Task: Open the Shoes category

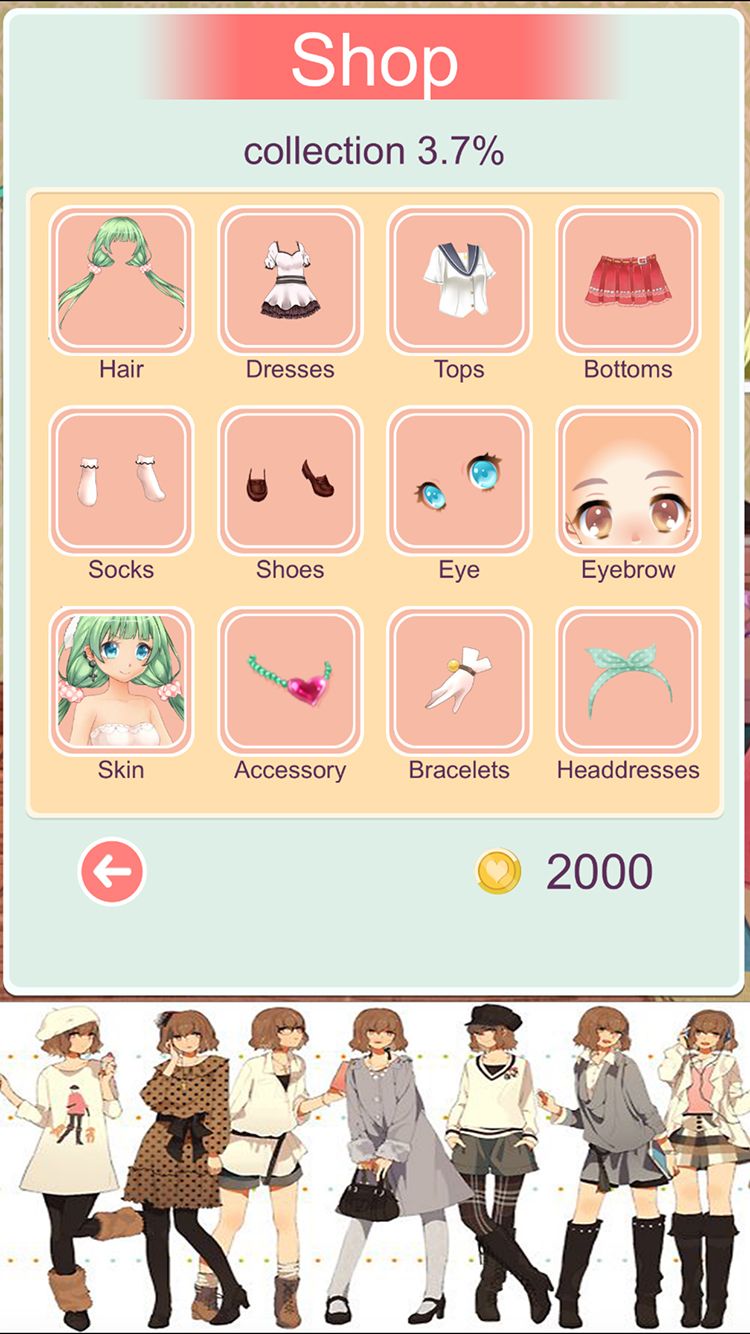Action: [290, 481]
